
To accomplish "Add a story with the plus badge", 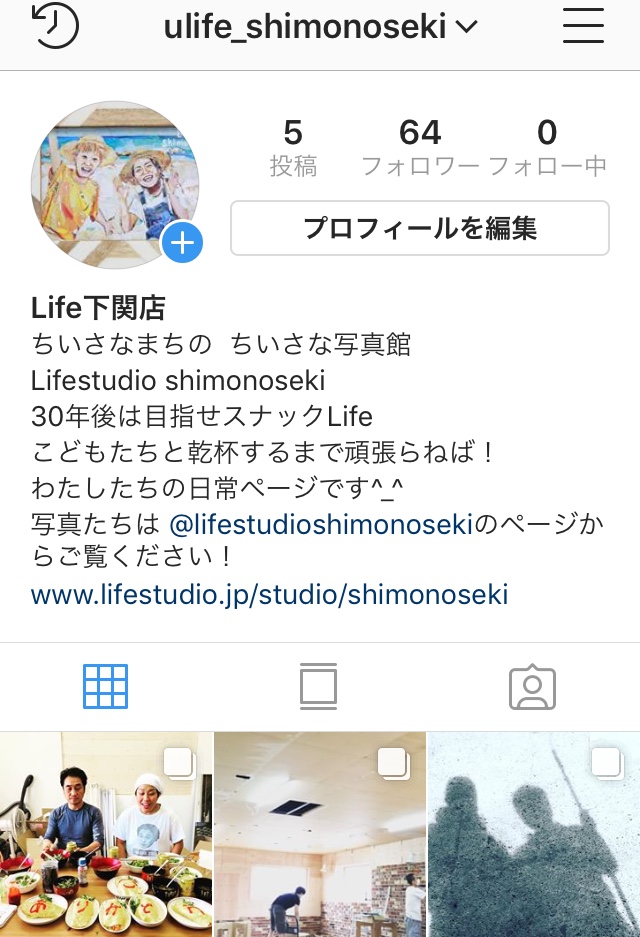I will (x=183, y=243).
